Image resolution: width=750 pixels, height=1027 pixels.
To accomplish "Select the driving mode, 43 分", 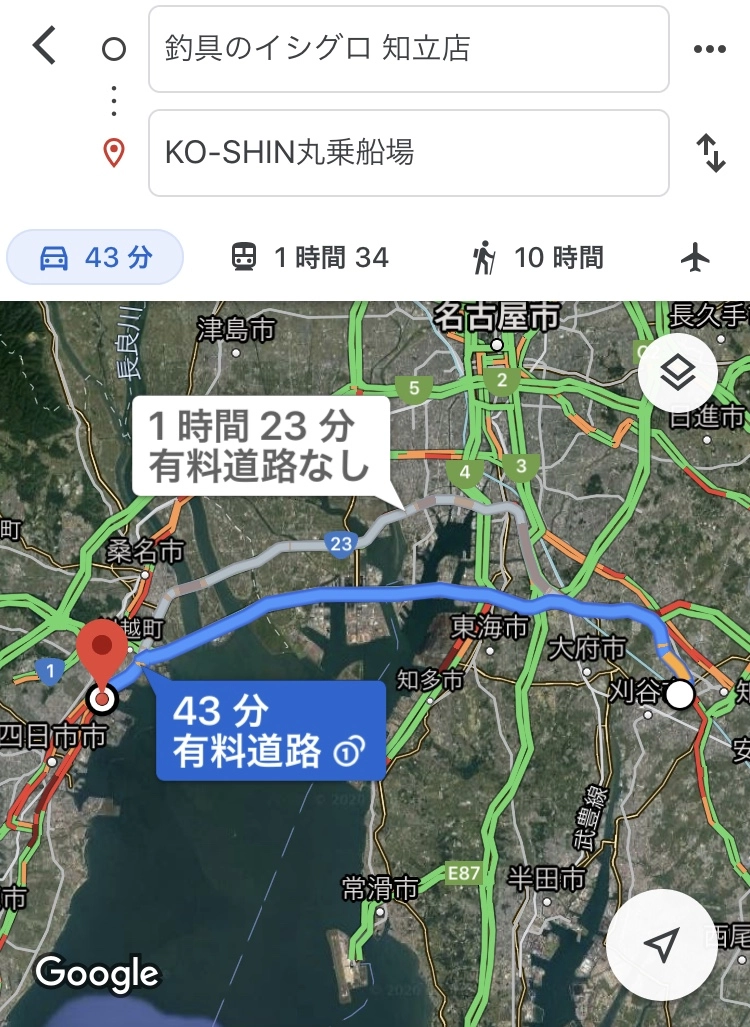I will (x=96, y=258).
